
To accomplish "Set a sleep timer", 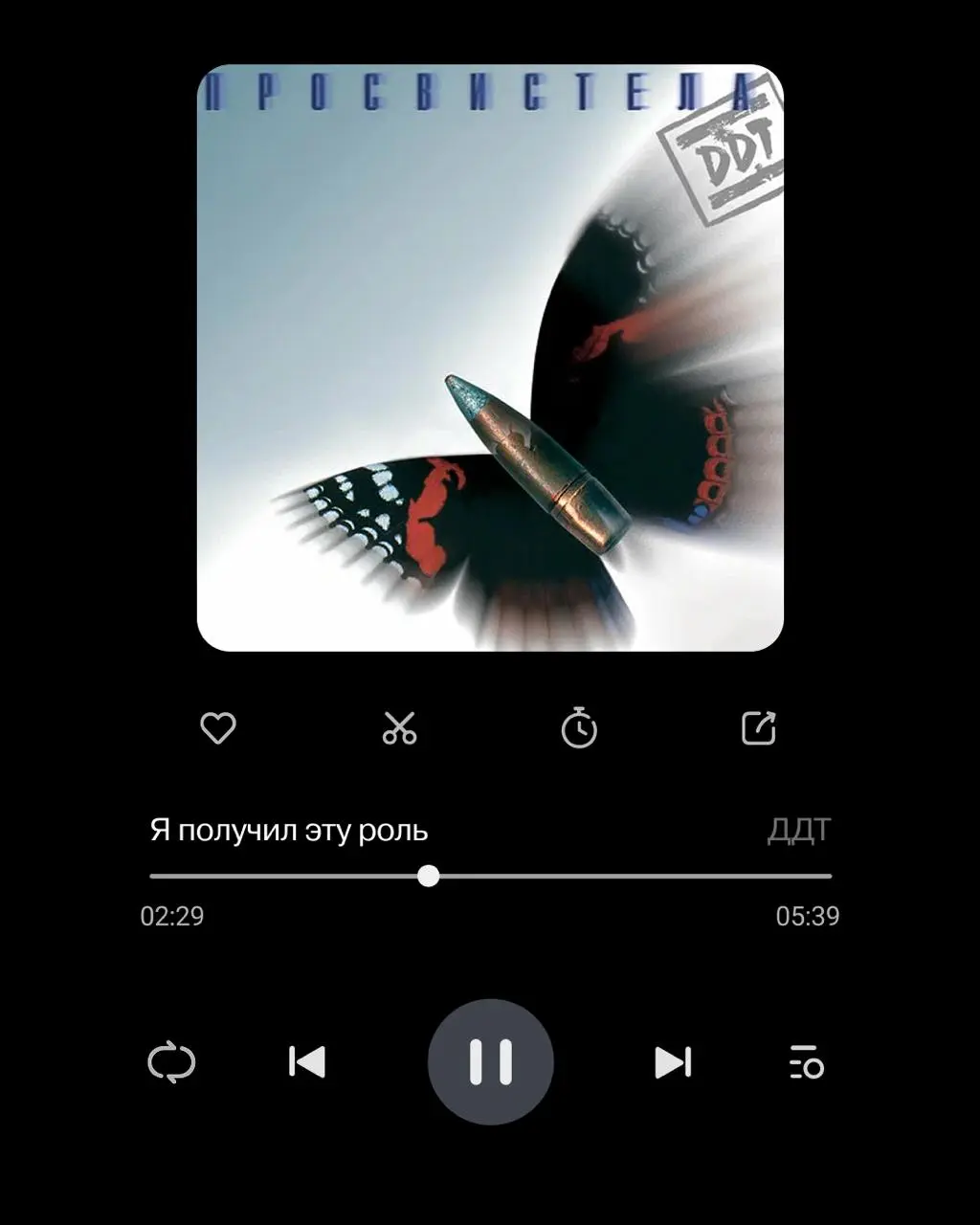I will pos(579,728).
